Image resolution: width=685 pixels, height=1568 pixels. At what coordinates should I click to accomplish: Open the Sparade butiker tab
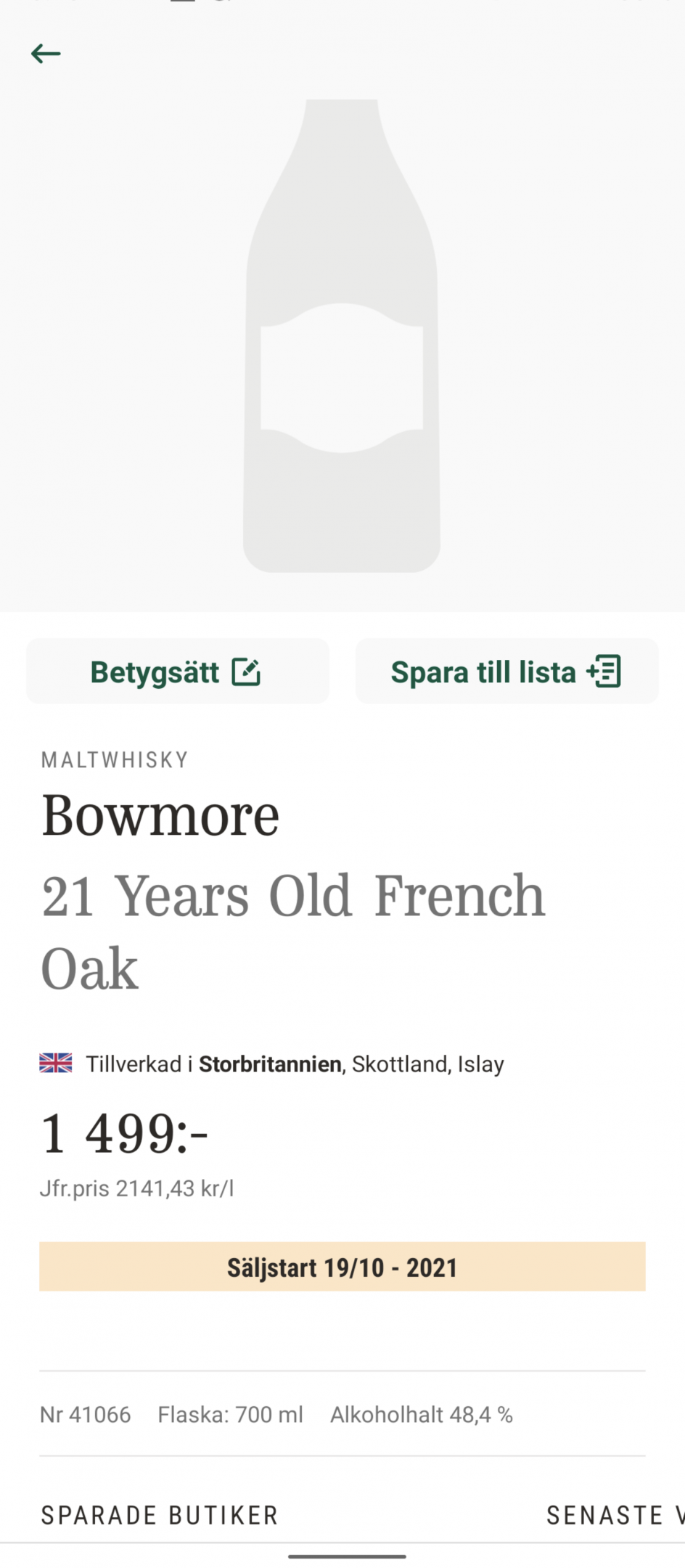(x=160, y=1515)
